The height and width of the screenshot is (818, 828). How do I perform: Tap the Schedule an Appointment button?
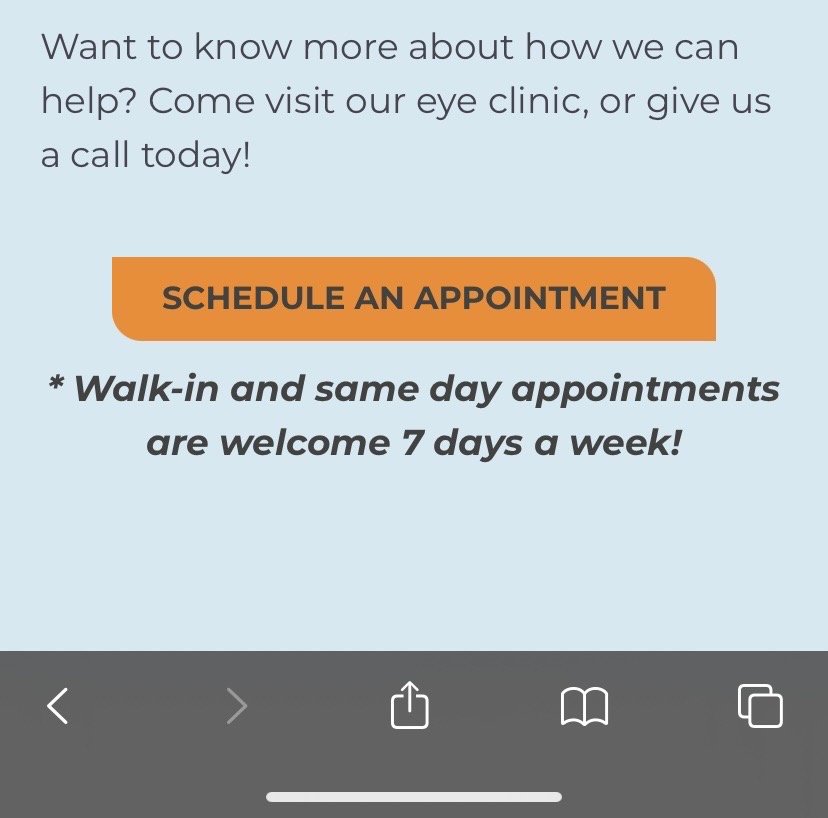[413, 298]
